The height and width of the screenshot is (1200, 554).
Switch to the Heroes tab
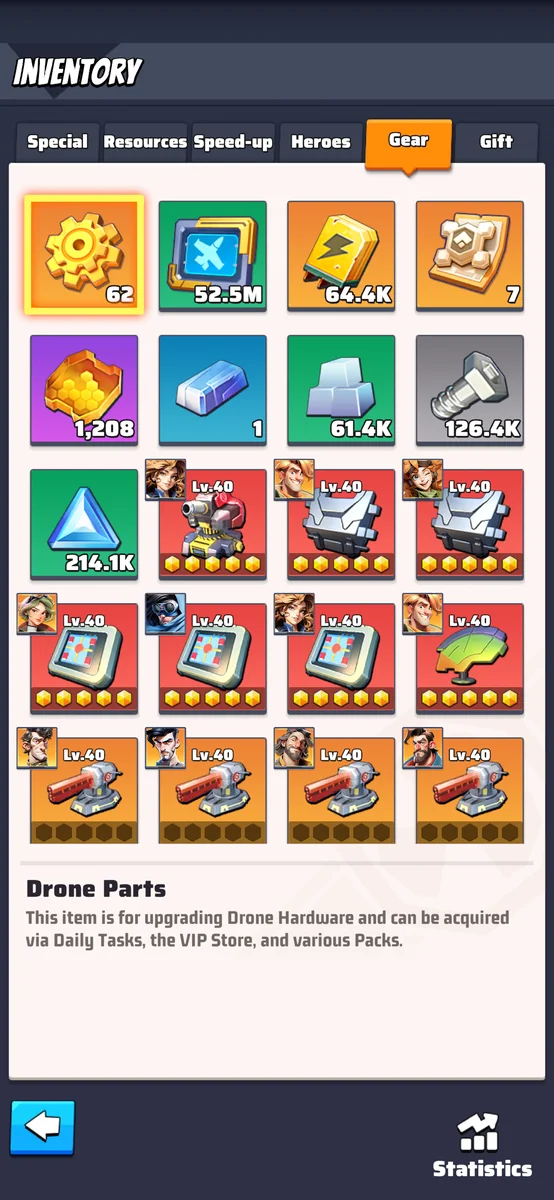click(x=321, y=142)
